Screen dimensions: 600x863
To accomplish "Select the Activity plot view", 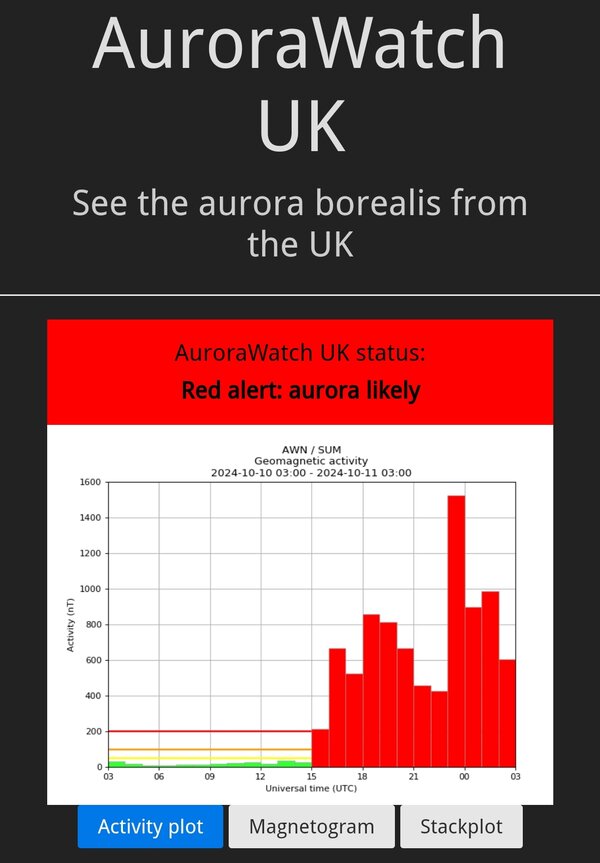I will 150,827.
